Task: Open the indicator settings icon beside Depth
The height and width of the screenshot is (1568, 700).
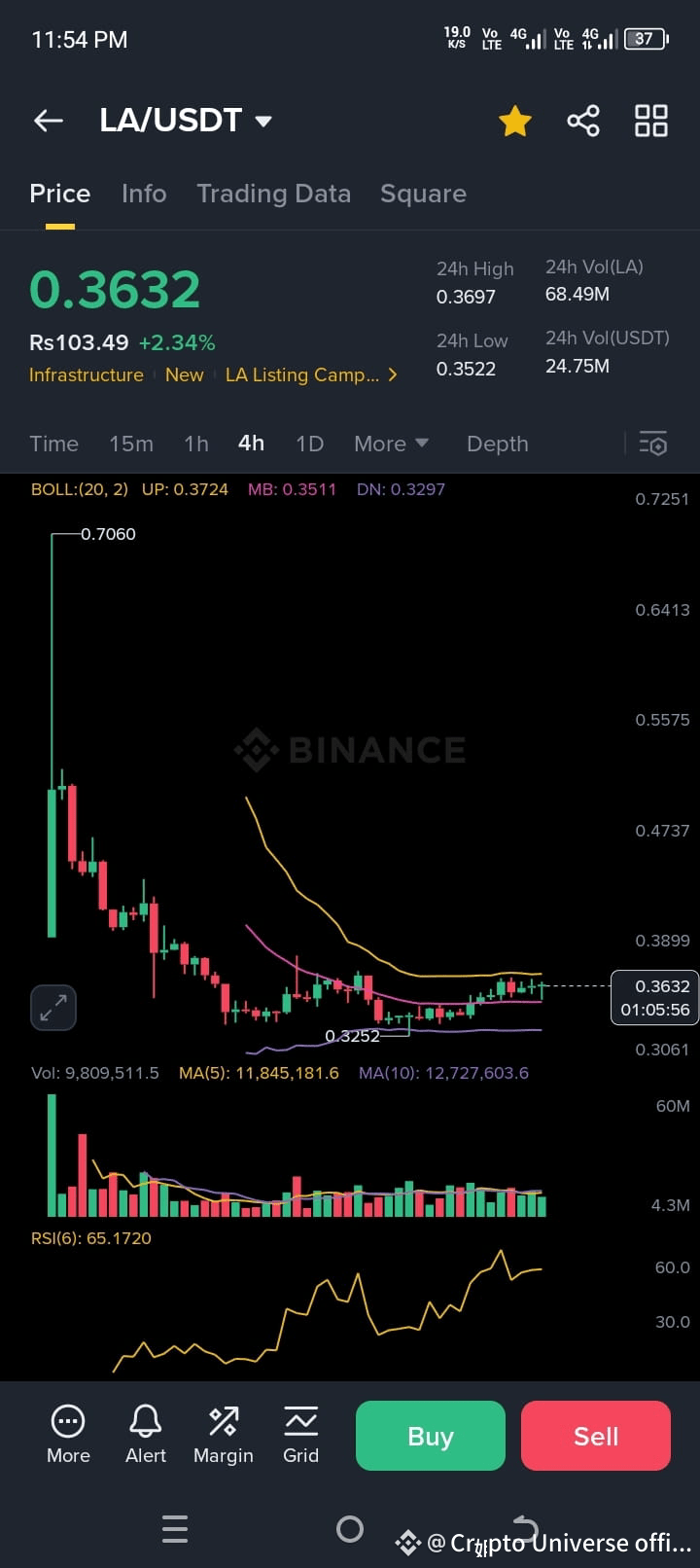Action: click(x=652, y=444)
